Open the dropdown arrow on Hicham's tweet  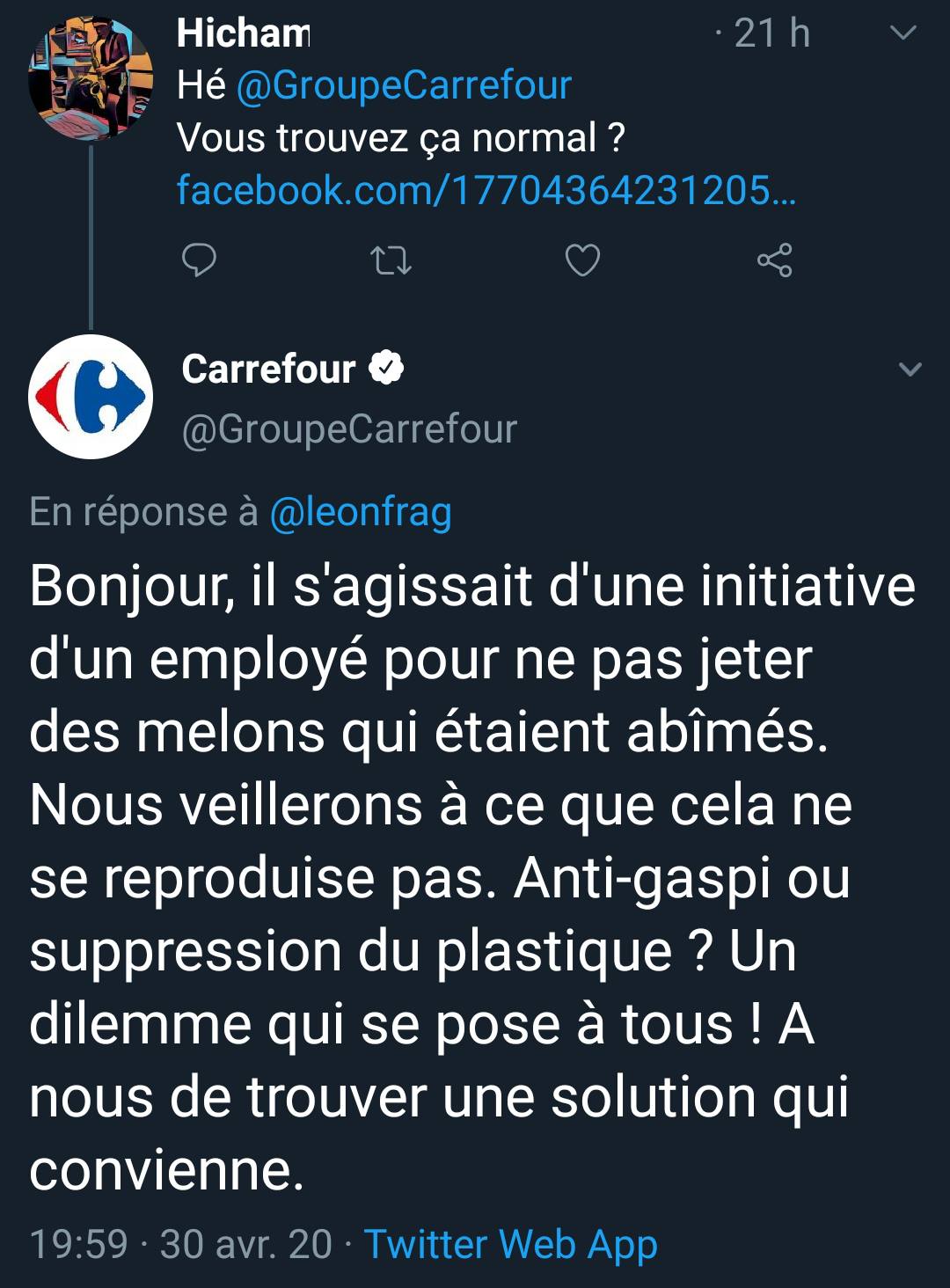903,33
